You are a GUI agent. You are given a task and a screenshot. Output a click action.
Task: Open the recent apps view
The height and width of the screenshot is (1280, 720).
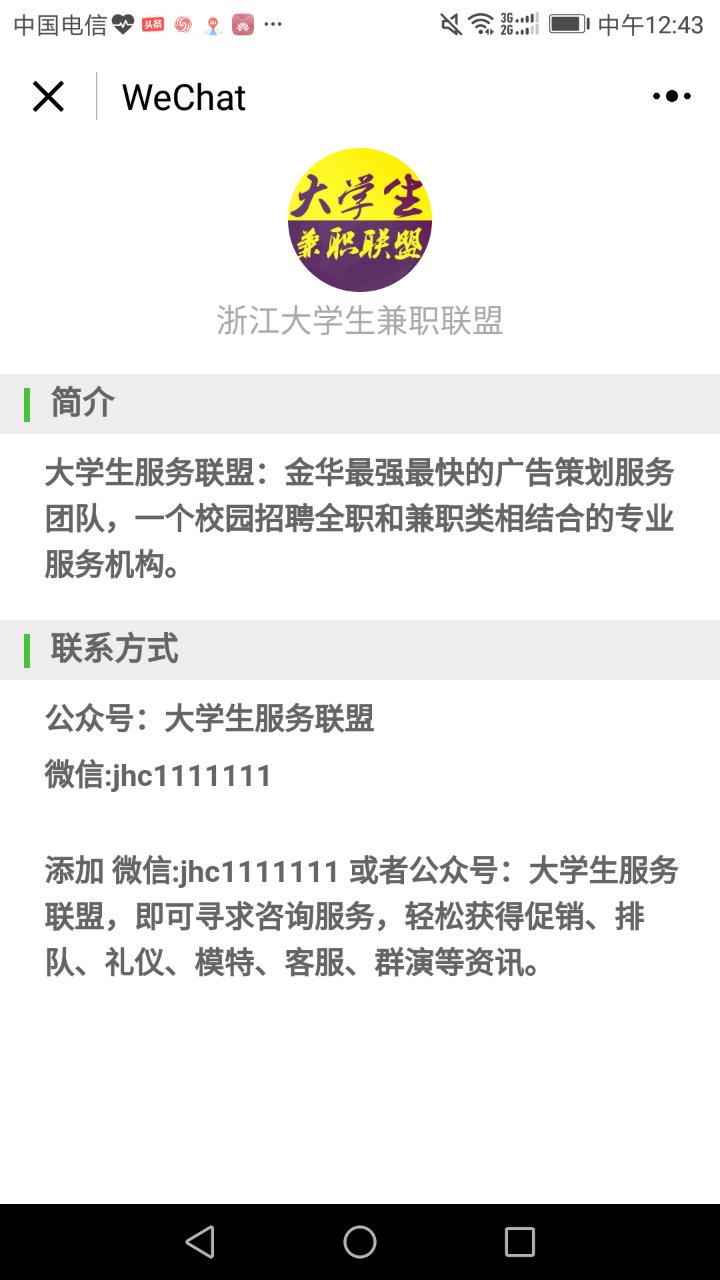point(520,1242)
